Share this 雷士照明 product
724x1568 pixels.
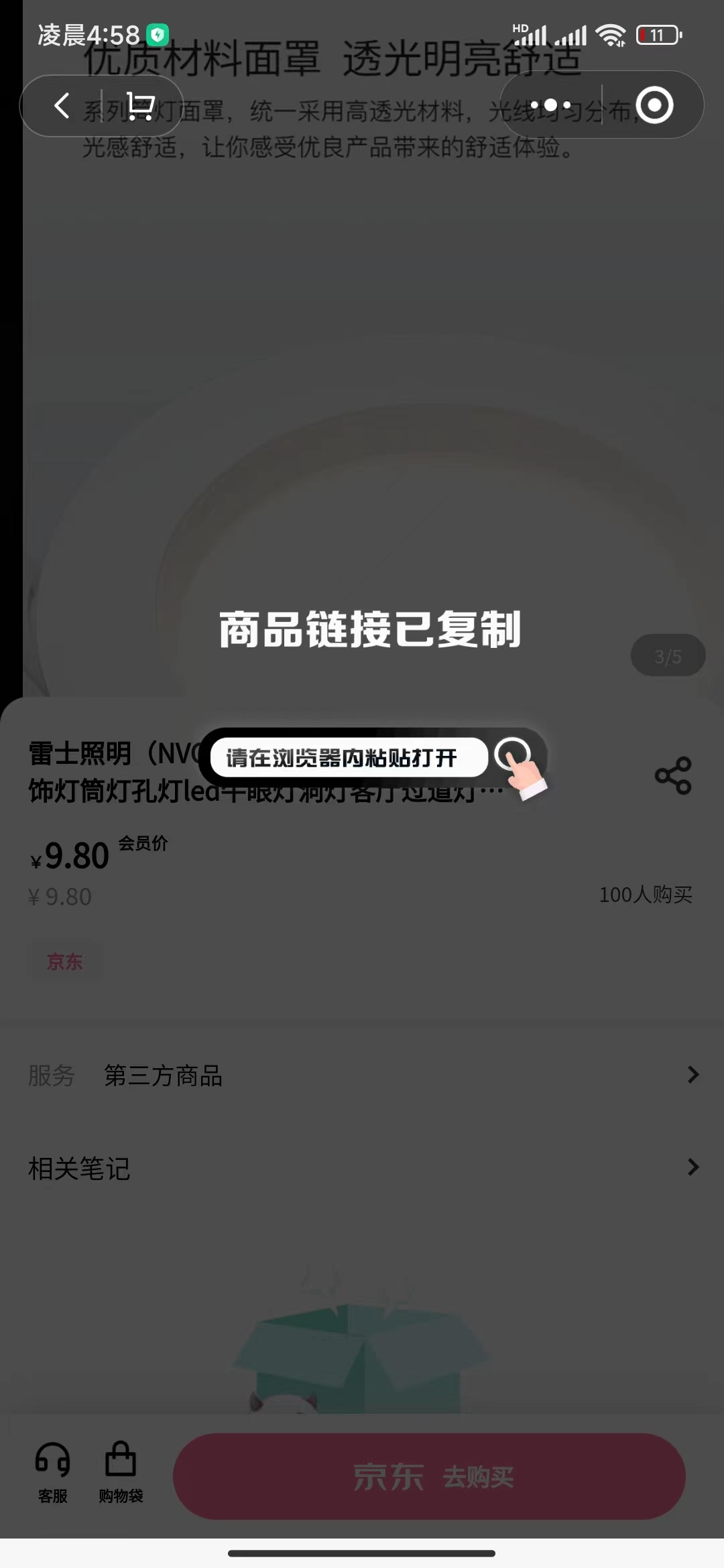(672, 775)
